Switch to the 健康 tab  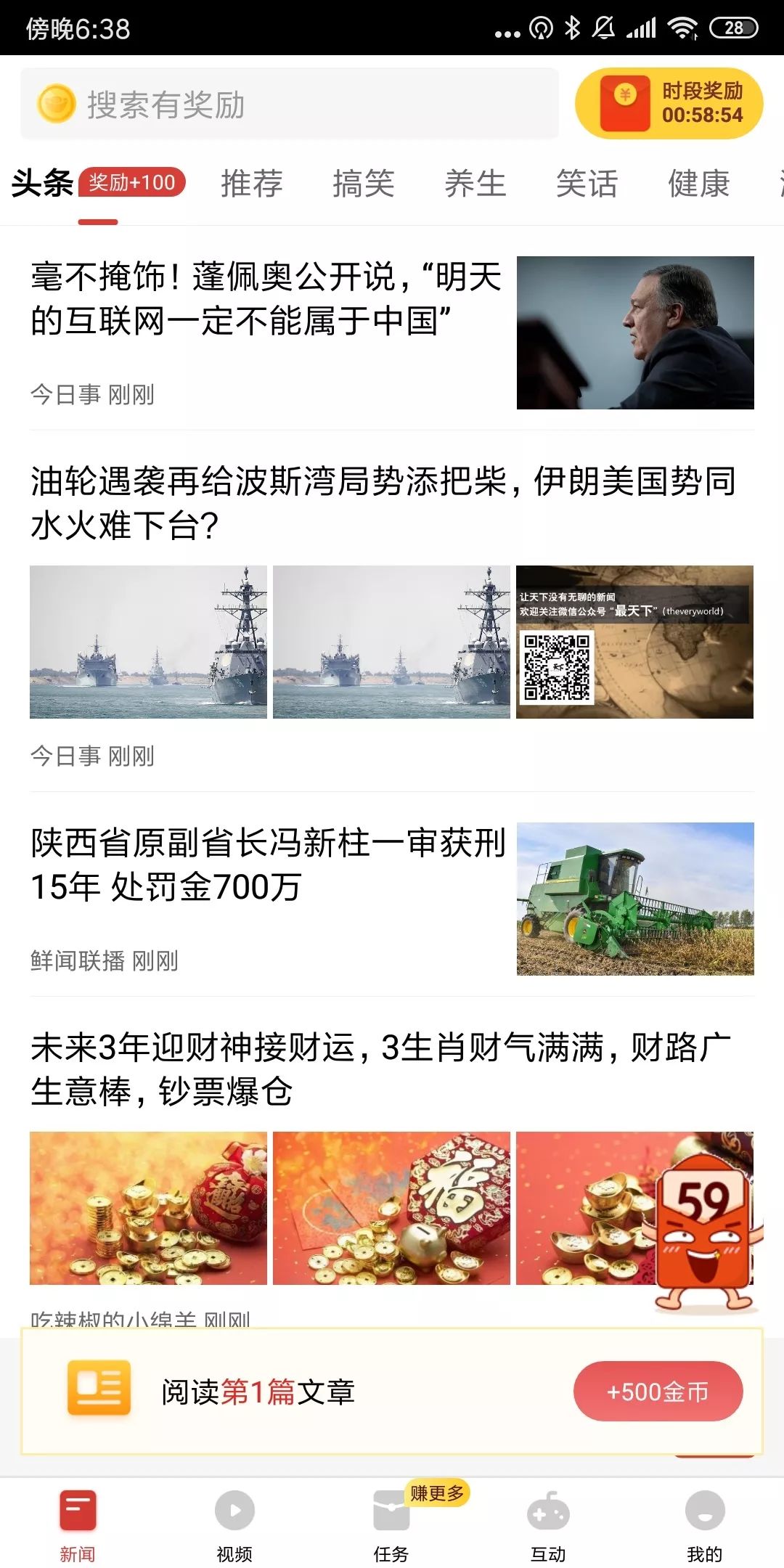698,183
